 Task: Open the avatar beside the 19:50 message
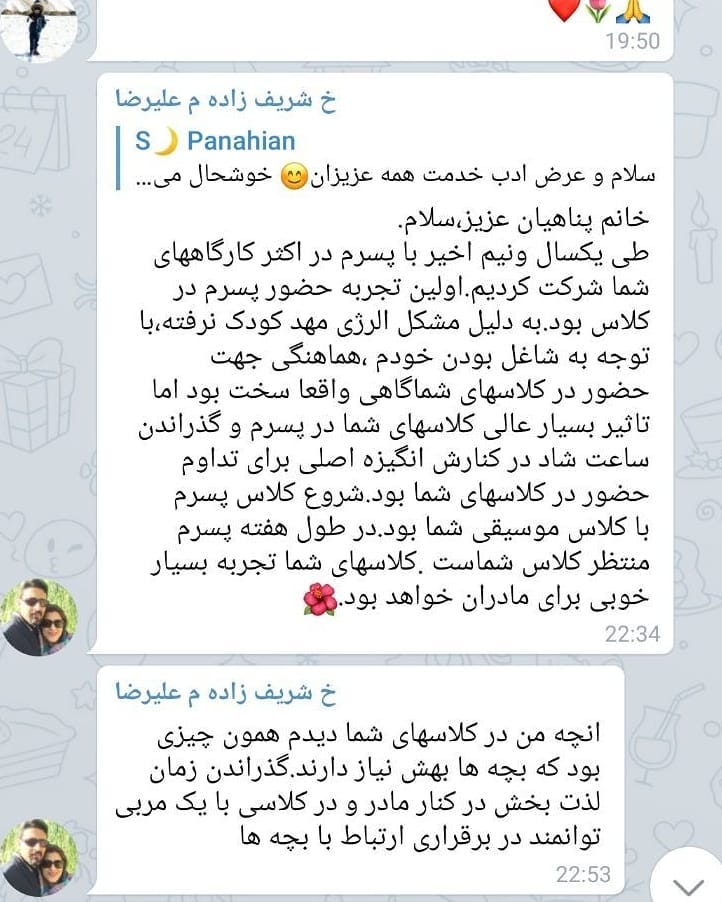tap(38, 25)
